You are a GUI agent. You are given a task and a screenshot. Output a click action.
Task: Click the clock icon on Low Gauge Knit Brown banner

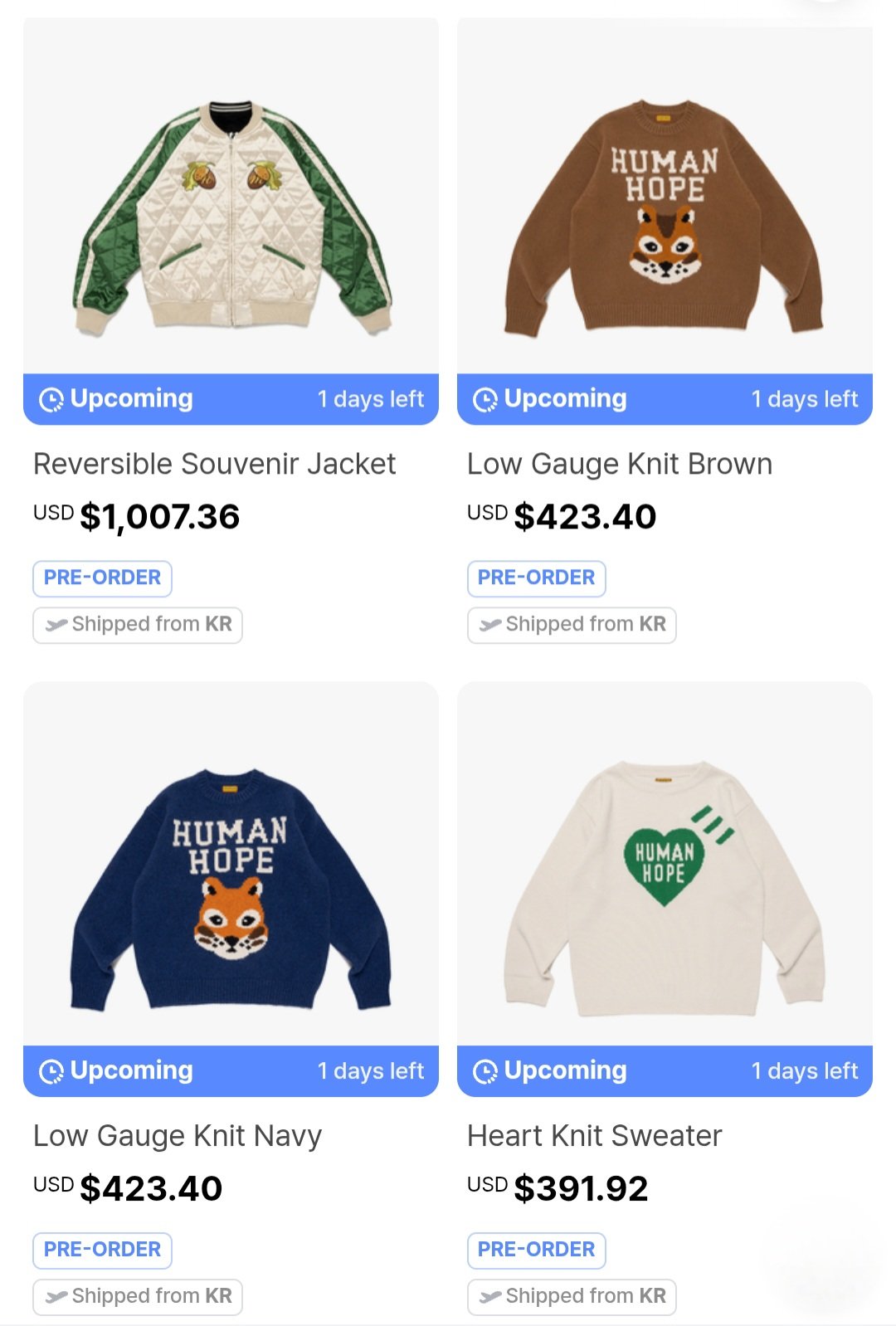[487, 398]
